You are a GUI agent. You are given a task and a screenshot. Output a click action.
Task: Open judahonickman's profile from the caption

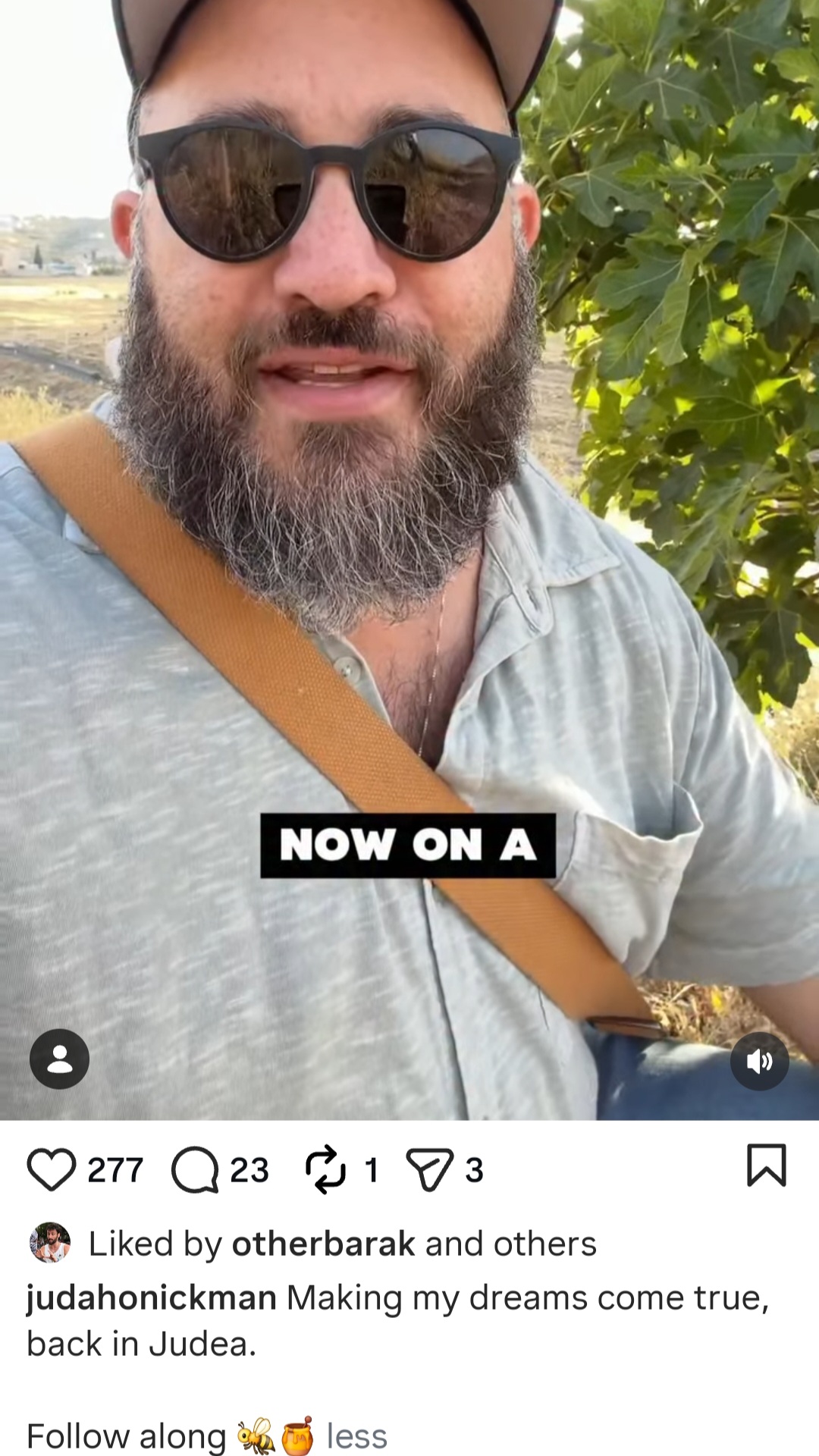coord(152,1298)
